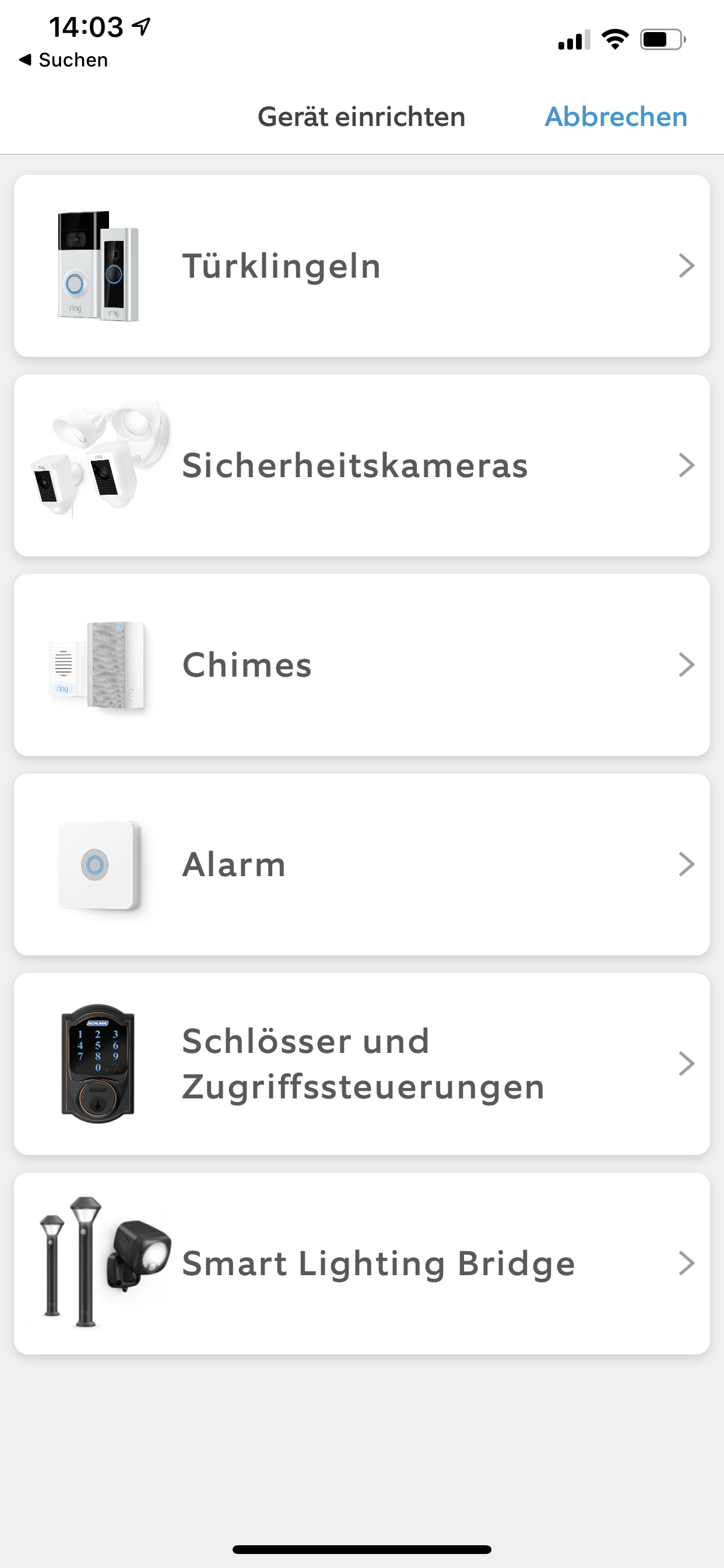Tap Abbrechen to cancel device setup
724x1568 pixels.
pos(615,117)
